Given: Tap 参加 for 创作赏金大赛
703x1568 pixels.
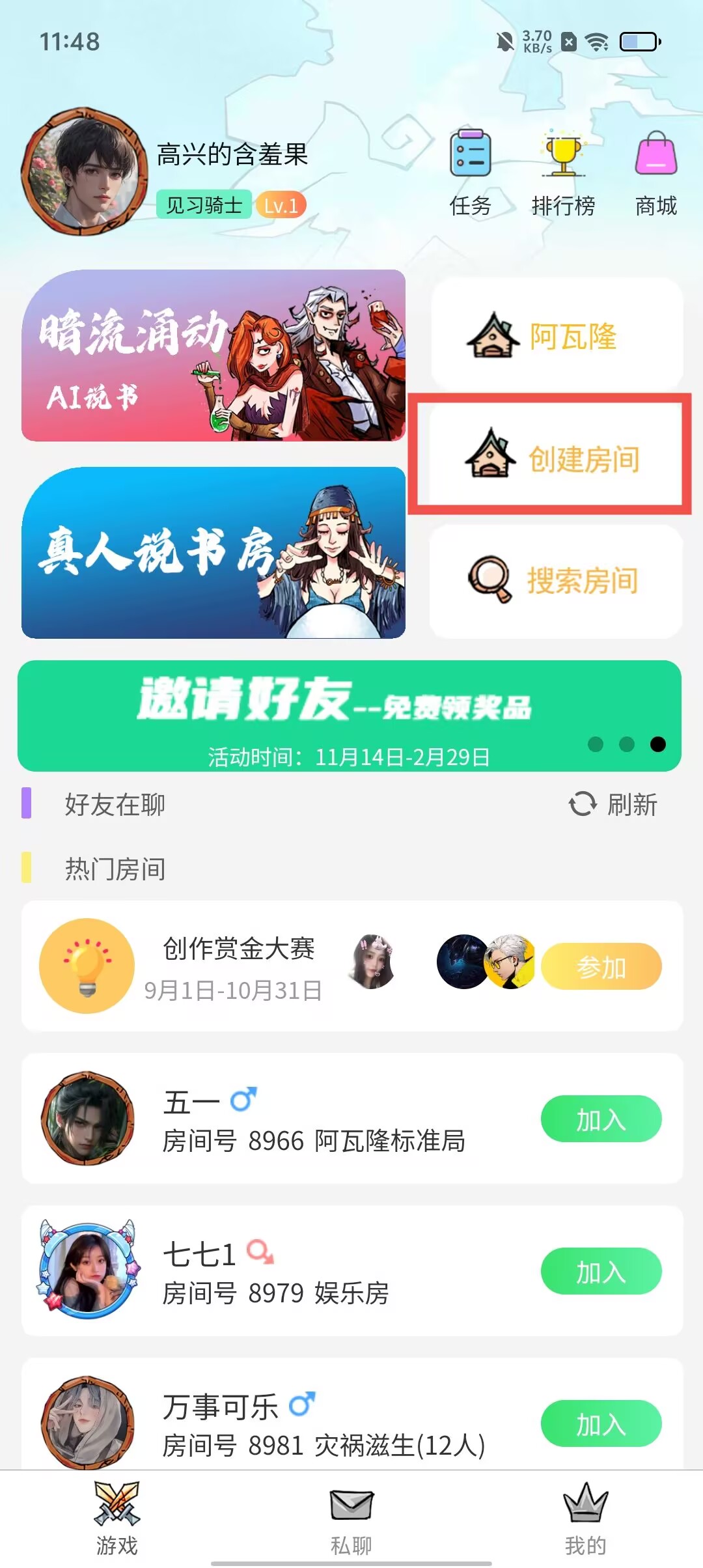Looking at the screenshot, I should point(601,967).
